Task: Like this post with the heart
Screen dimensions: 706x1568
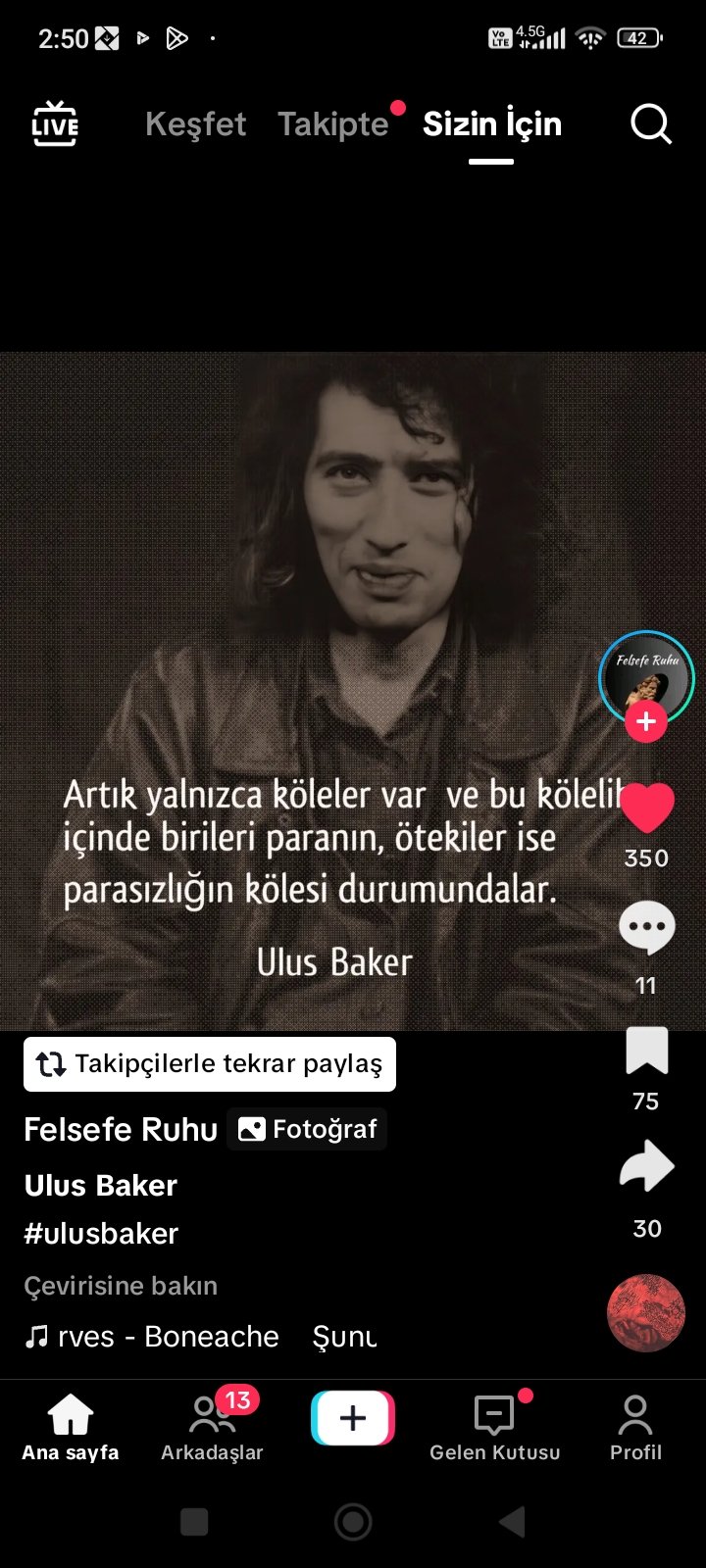Action: [646, 808]
